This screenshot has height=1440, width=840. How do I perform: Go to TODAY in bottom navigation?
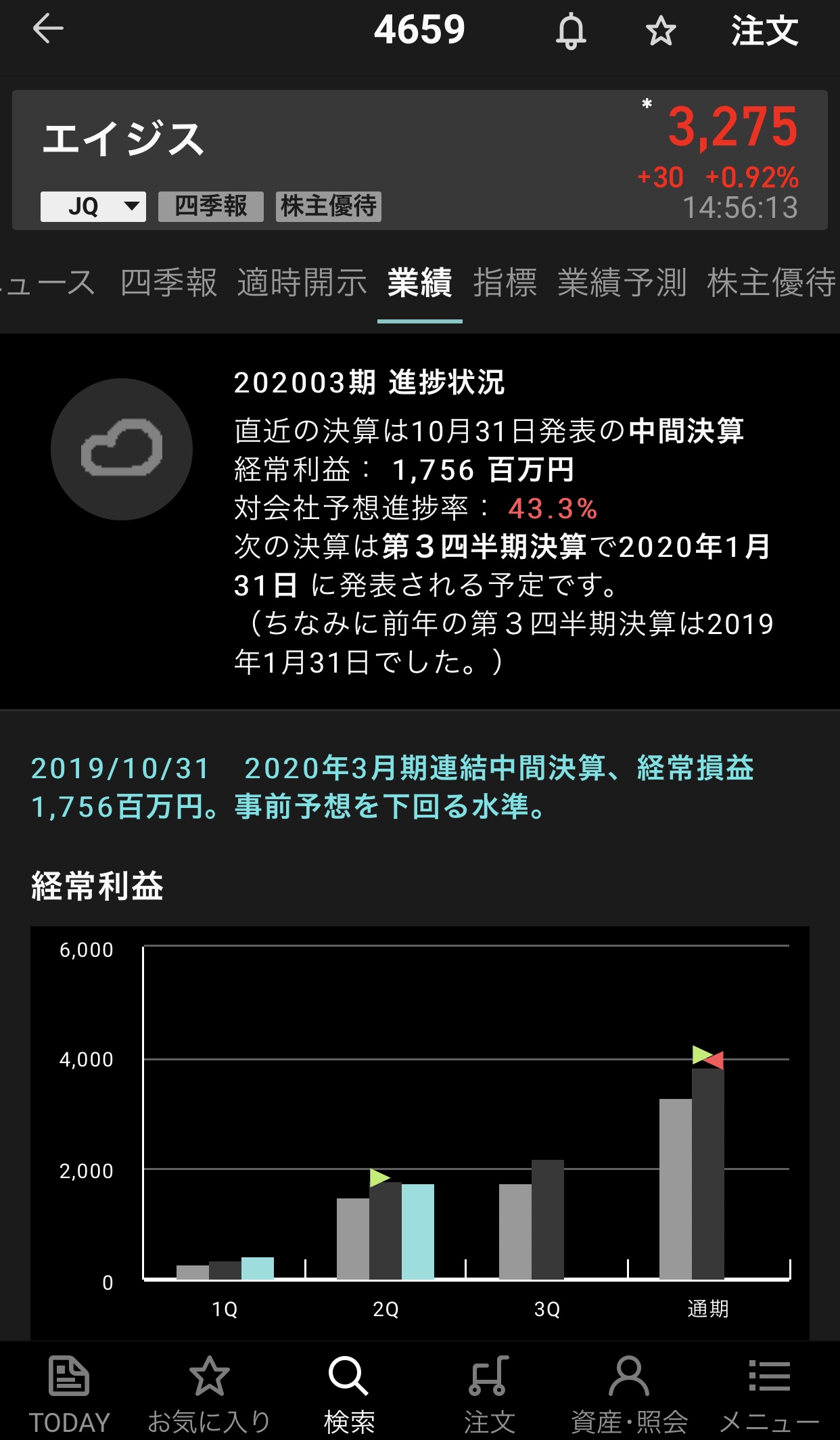click(x=69, y=1394)
